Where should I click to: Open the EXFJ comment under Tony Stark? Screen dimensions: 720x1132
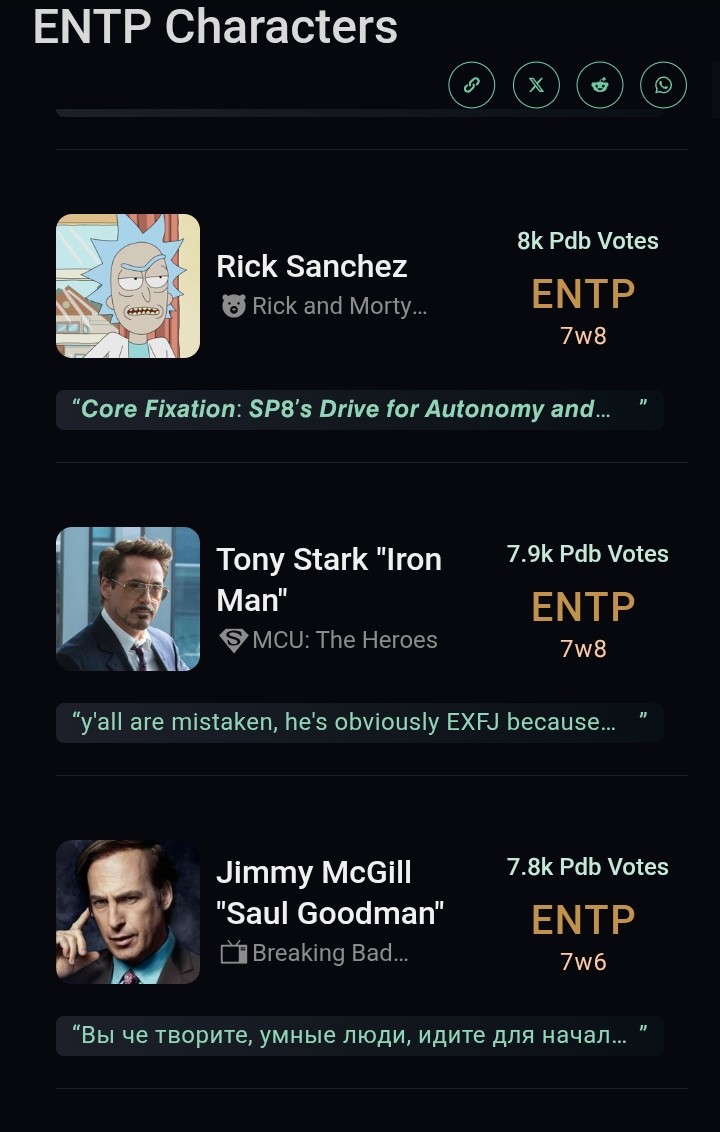click(x=359, y=722)
